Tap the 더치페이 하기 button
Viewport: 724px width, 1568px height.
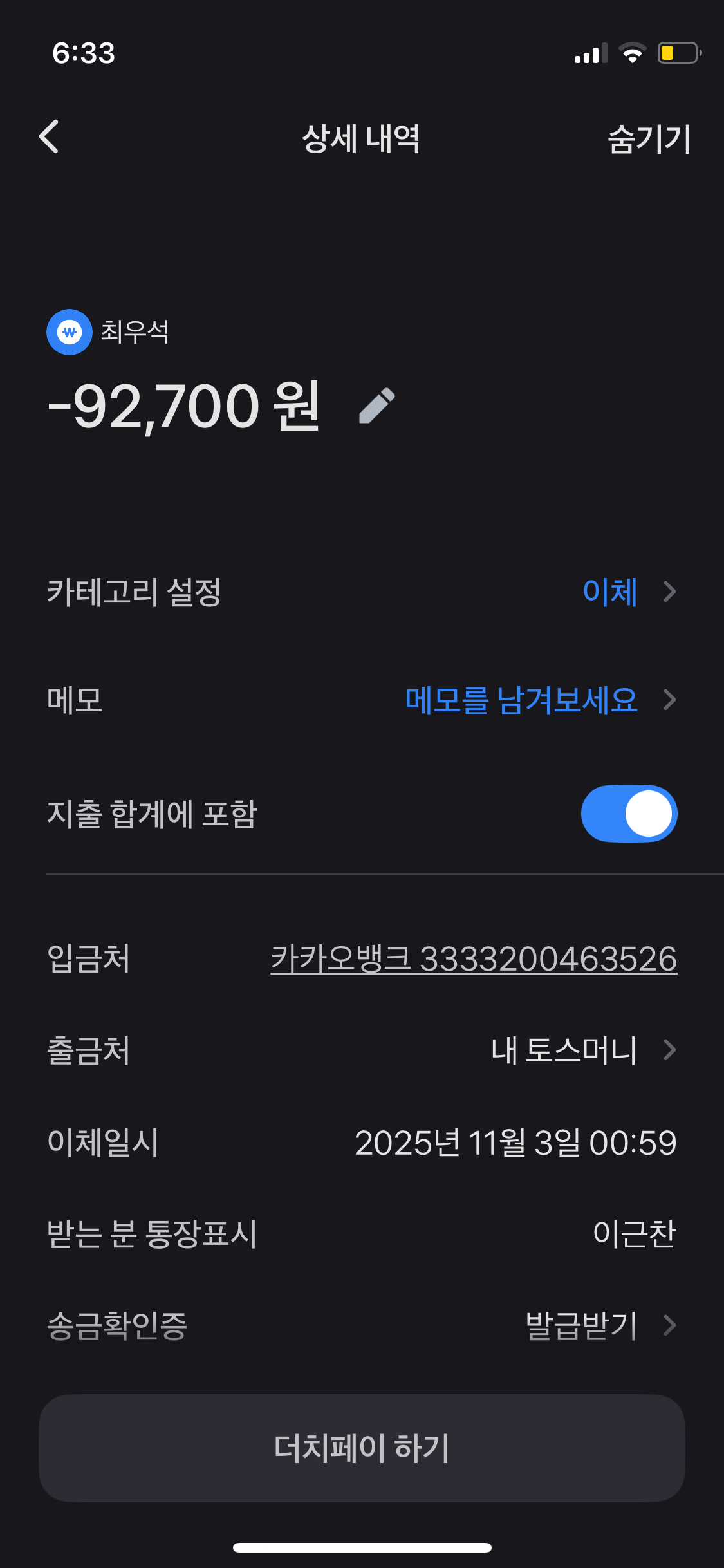click(362, 1448)
